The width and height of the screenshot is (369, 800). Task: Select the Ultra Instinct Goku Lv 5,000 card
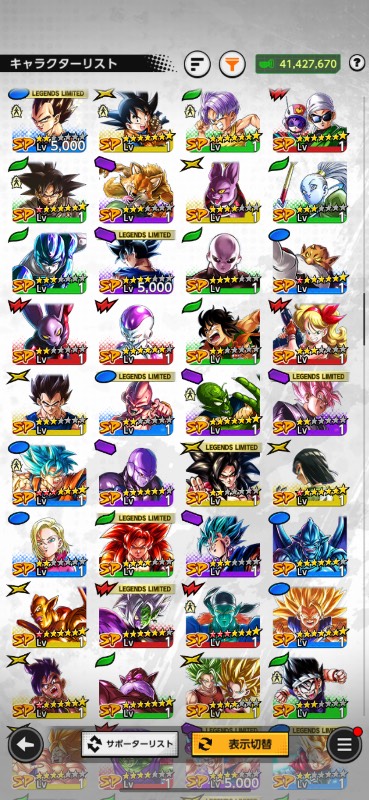click(x=136, y=262)
